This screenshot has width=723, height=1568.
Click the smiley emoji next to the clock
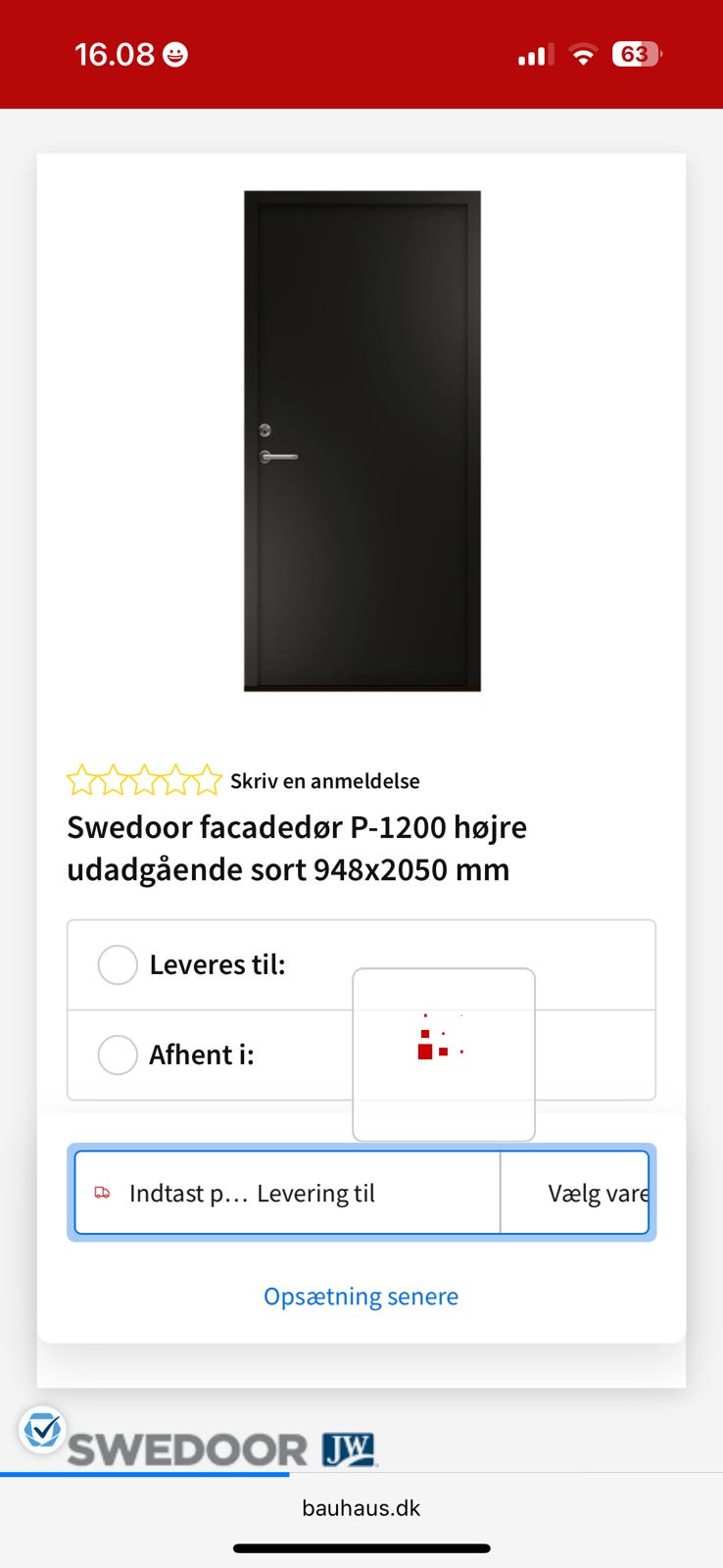coord(174,54)
